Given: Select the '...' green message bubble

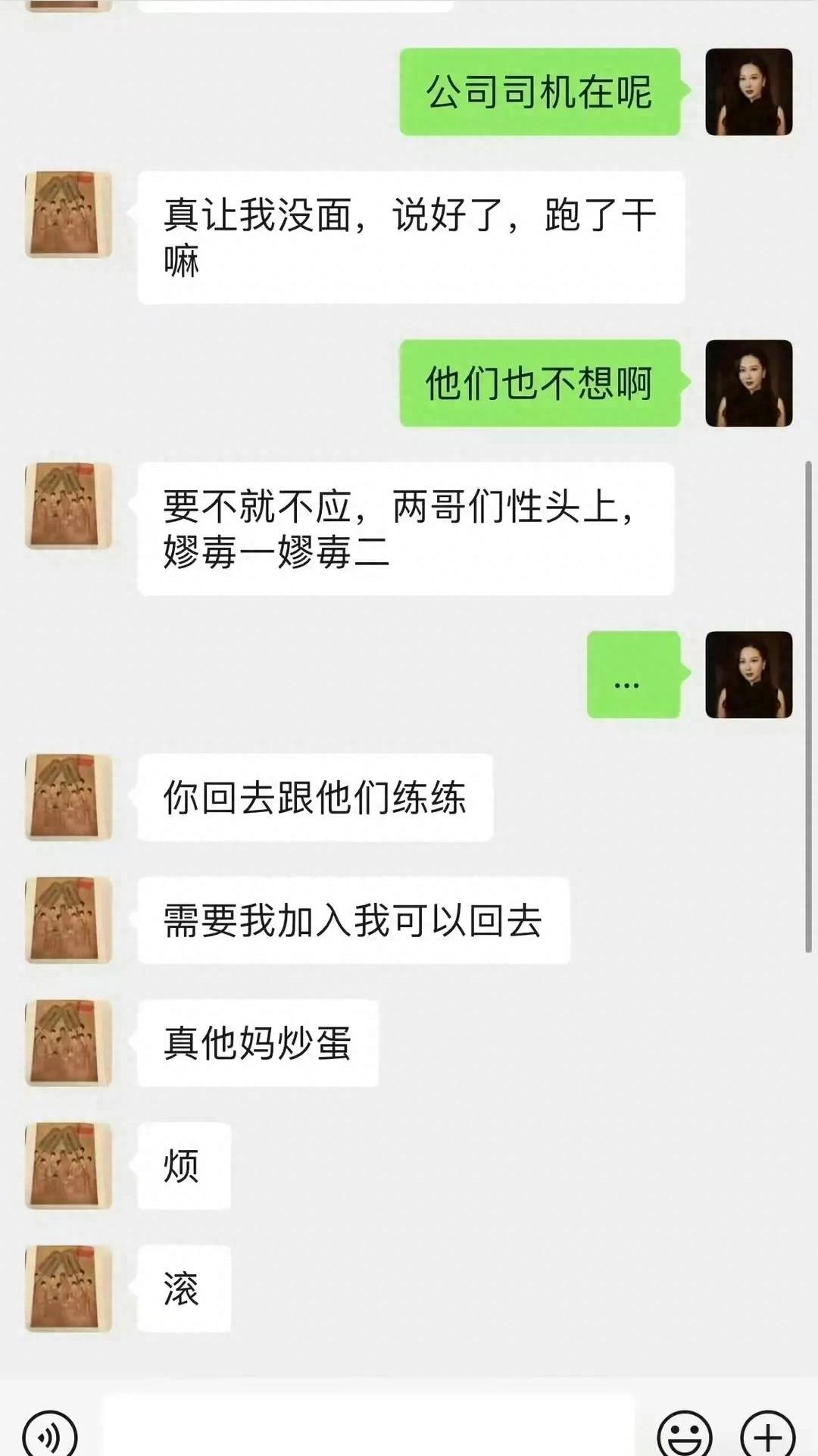Looking at the screenshot, I should [632, 674].
